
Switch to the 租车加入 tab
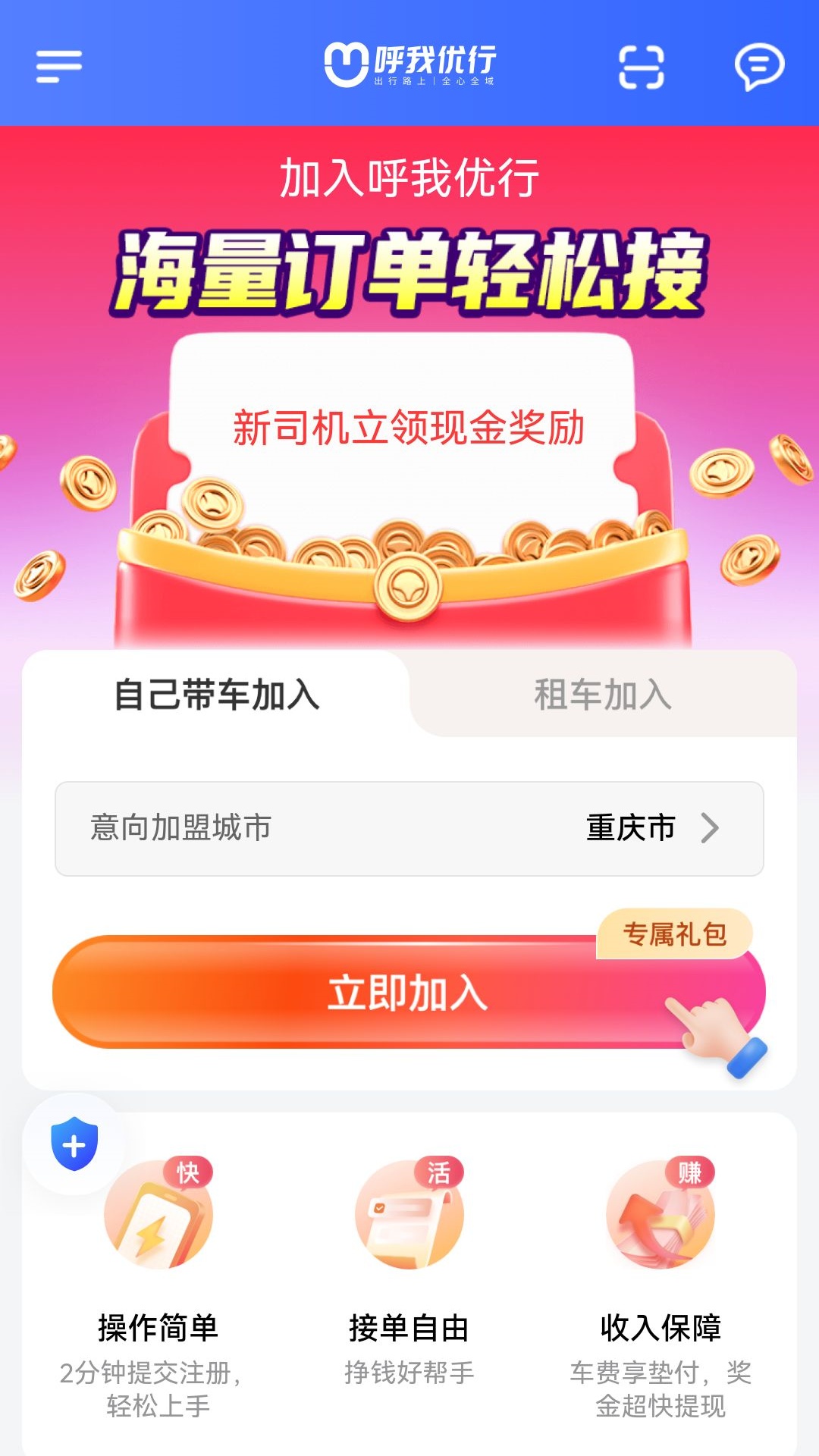coord(603,695)
